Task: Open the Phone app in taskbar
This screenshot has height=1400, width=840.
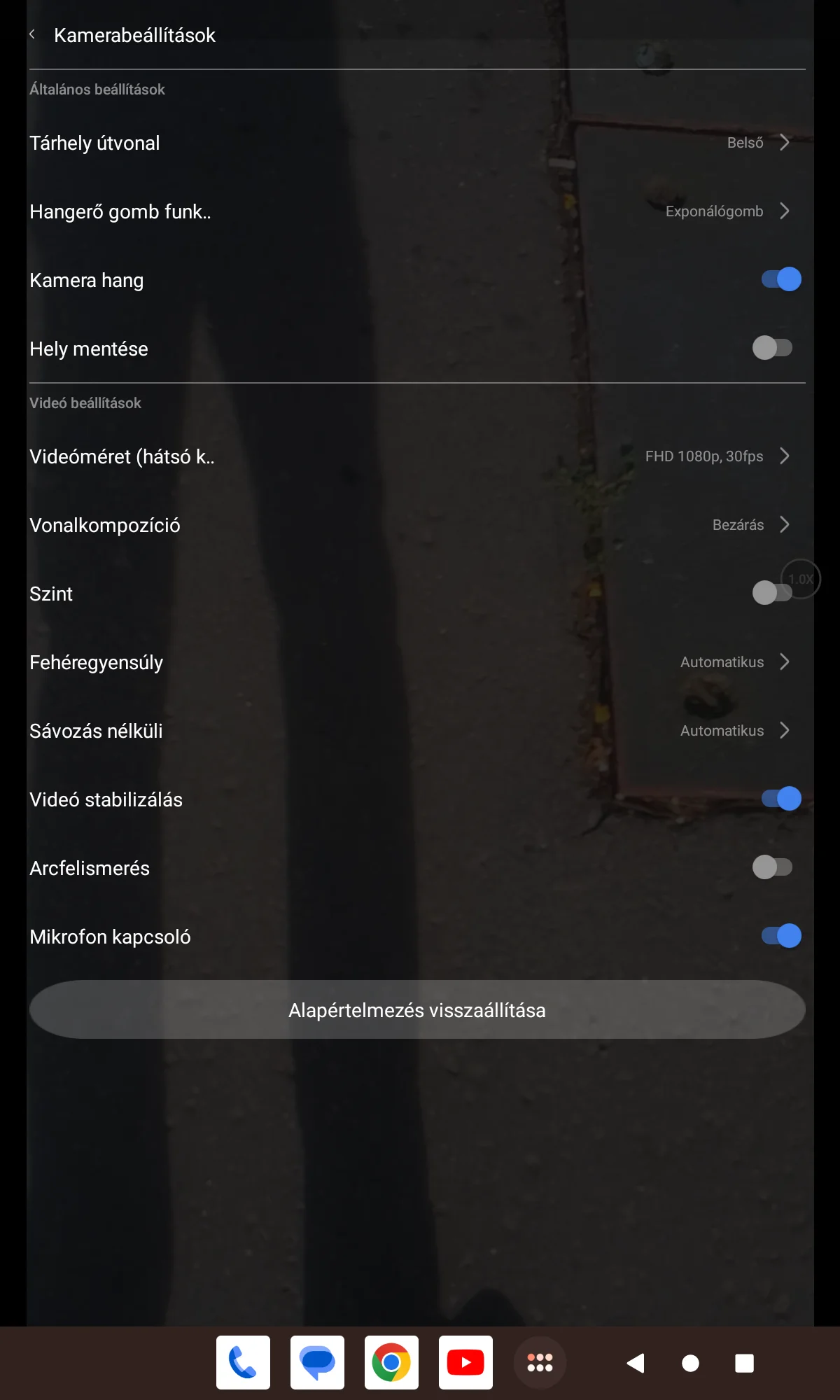Action: (x=243, y=1362)
